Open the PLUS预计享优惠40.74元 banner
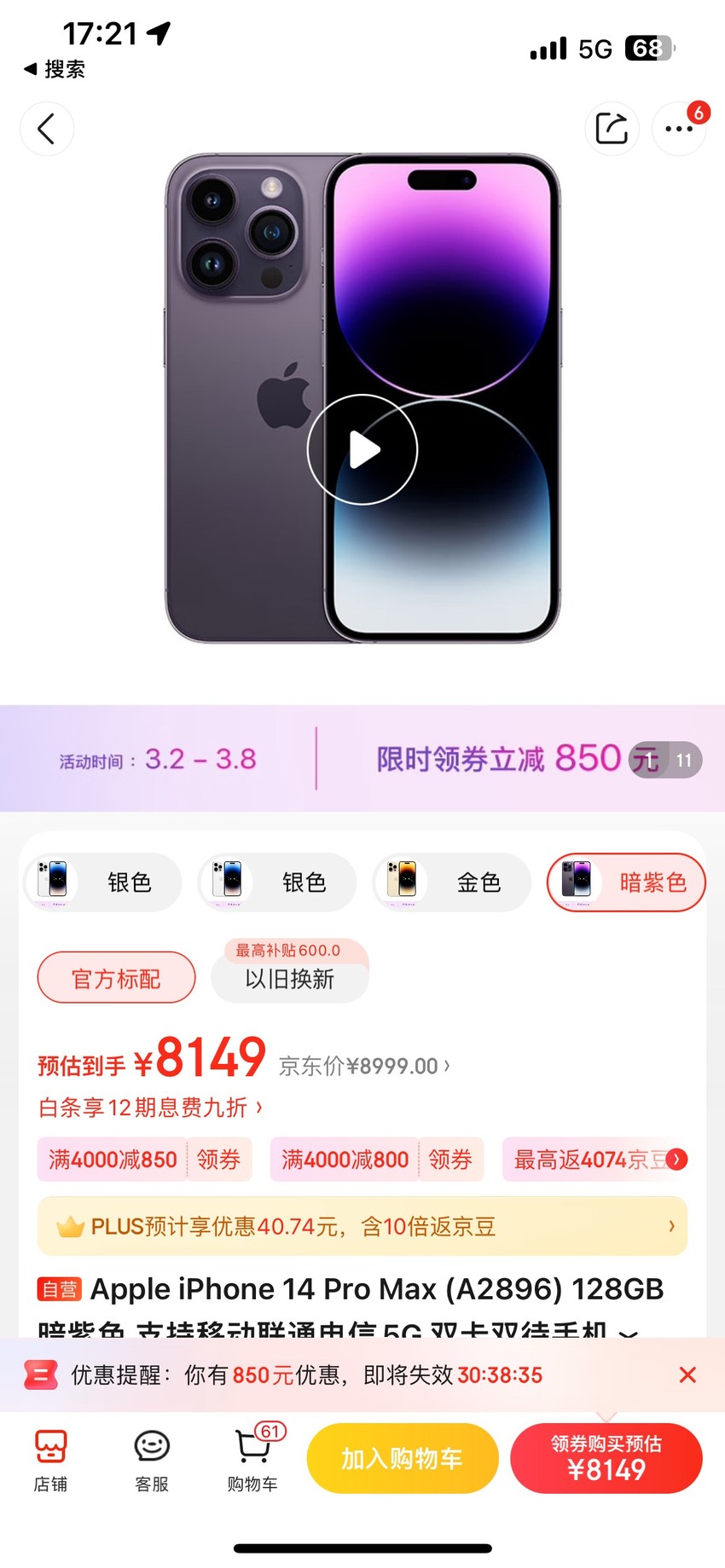The width and height of the screenshot is (725, 1568). point(362,1226)
